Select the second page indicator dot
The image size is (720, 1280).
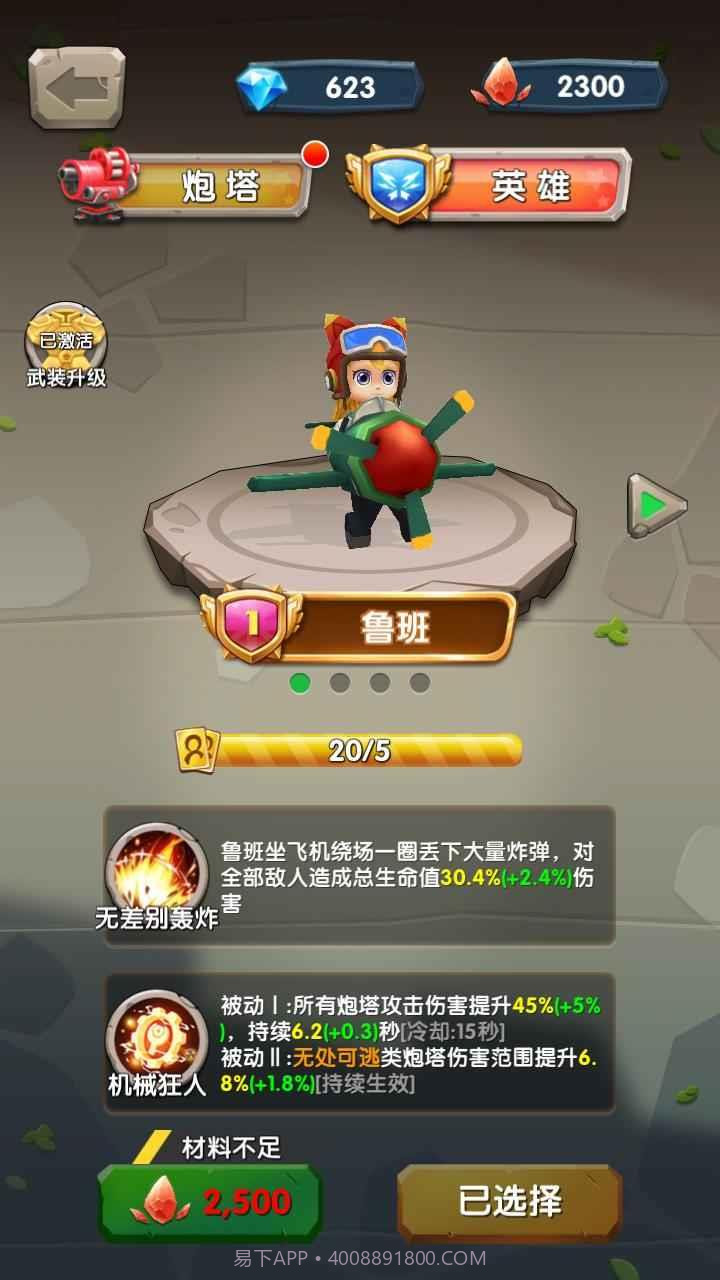[x=338, y=681]
